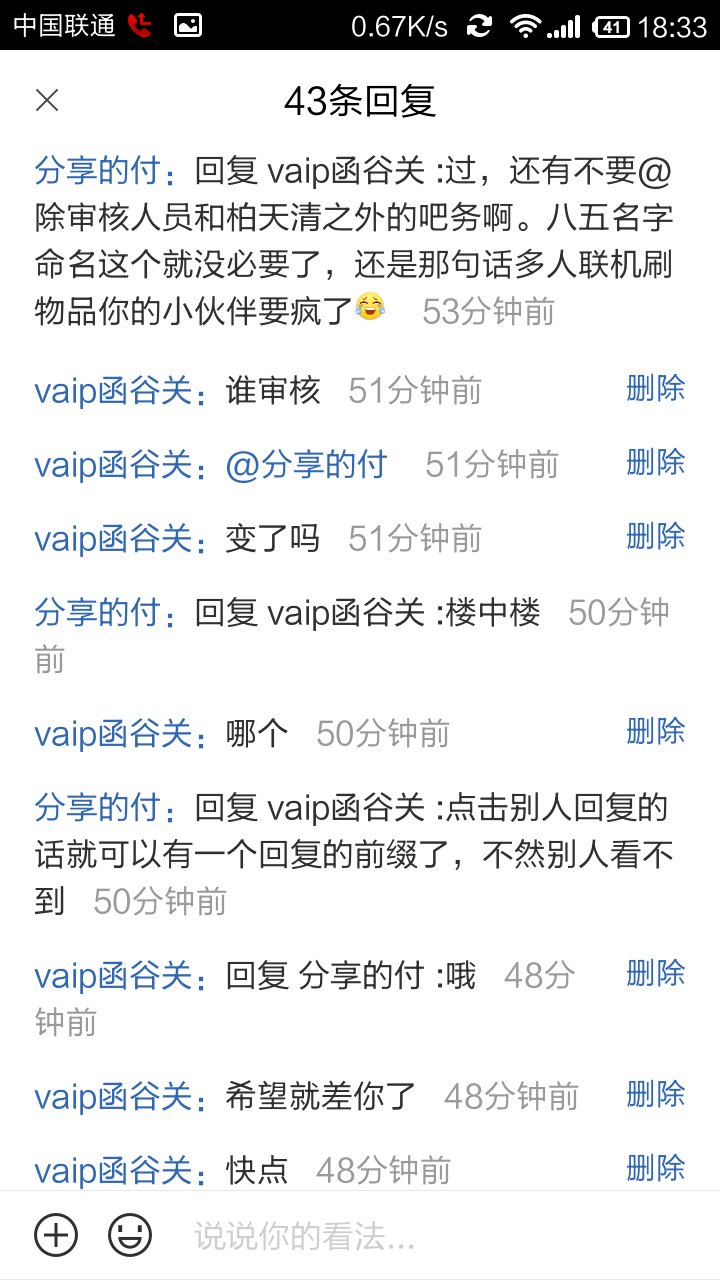Delete the reply "变了吗"

pyautogui.click(x=655, y=536)
